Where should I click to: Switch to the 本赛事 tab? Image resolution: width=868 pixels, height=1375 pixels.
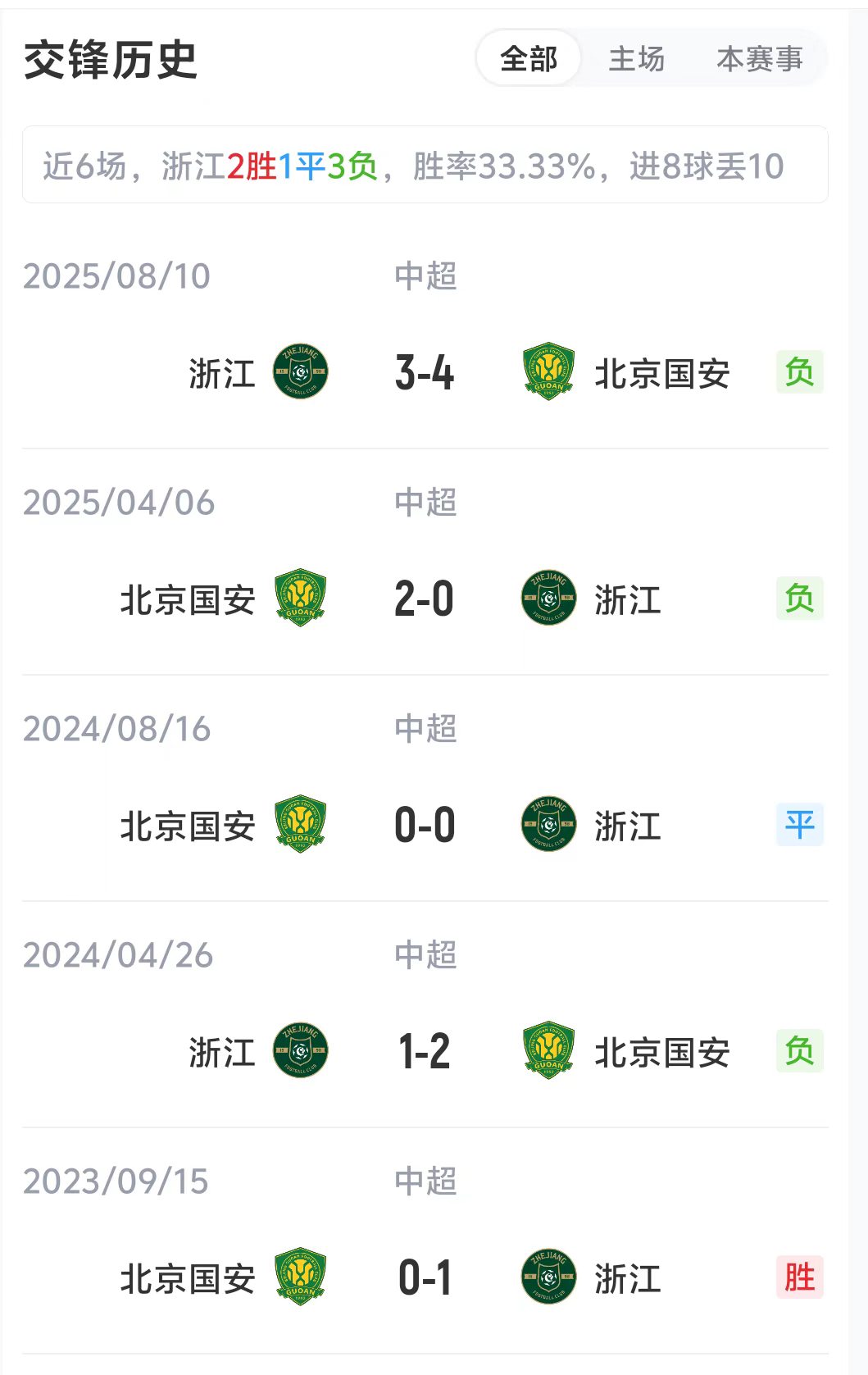tap(759, 59)
